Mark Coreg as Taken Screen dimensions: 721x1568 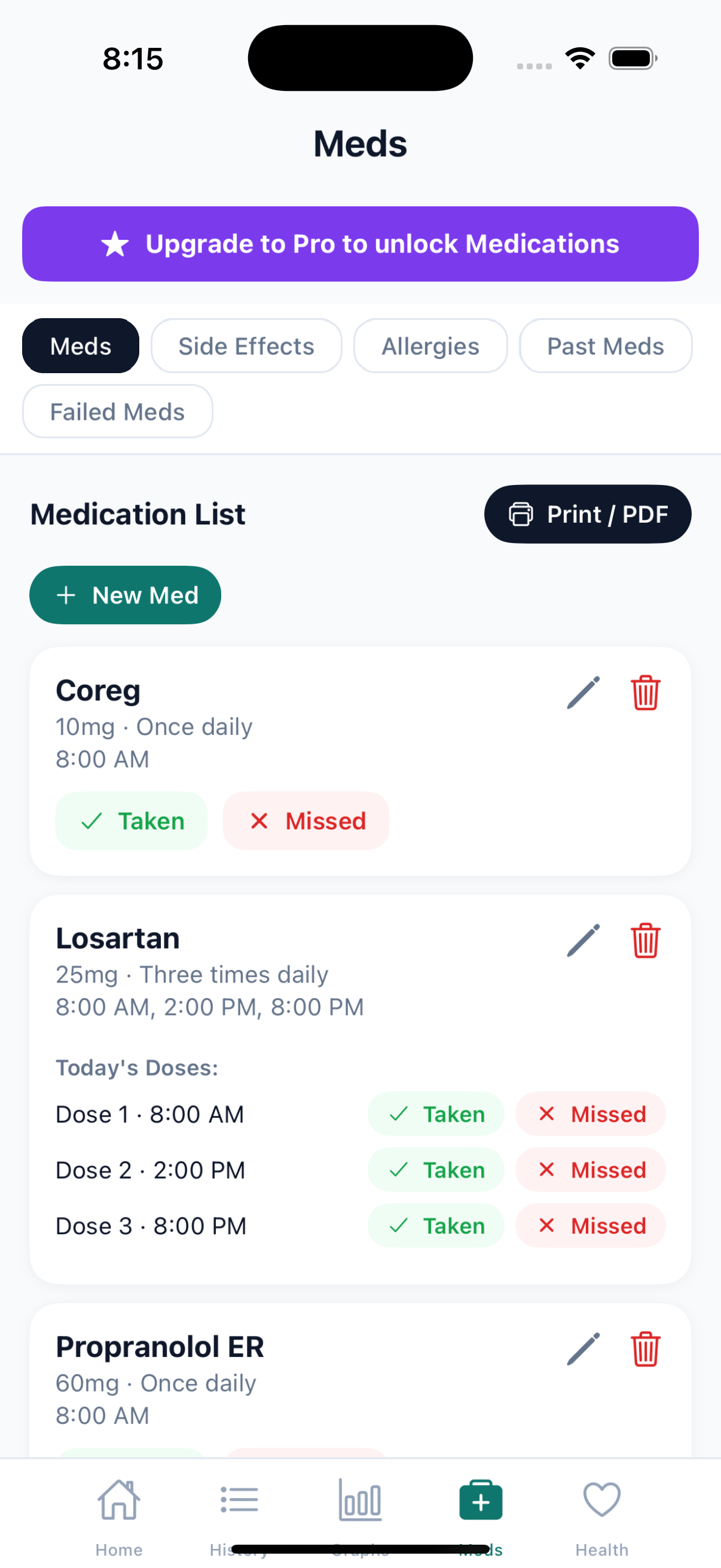tap(131, 820)
